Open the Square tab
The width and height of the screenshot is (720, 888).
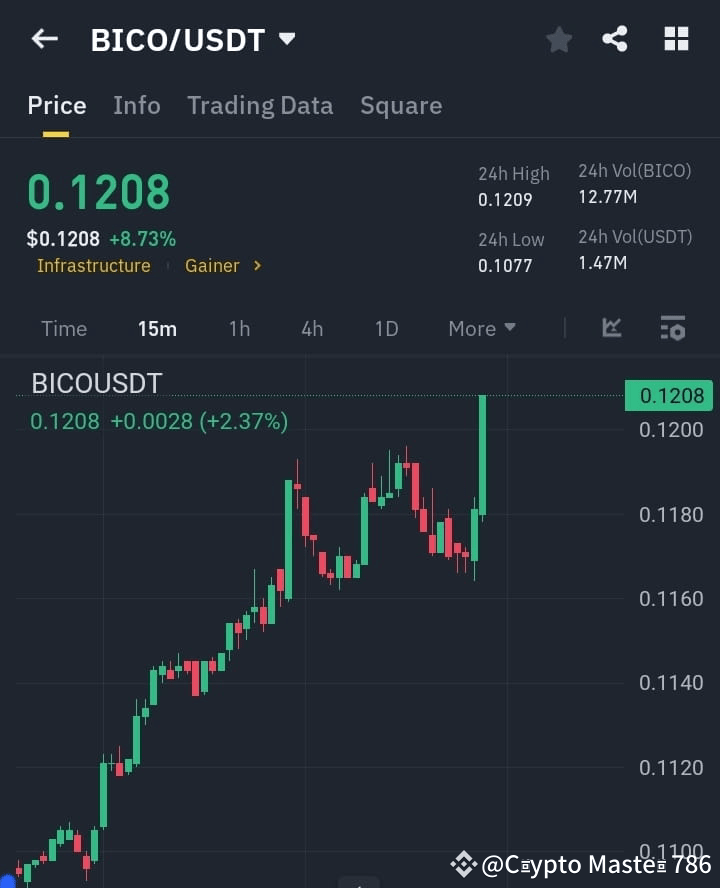[x=401, y=105]
